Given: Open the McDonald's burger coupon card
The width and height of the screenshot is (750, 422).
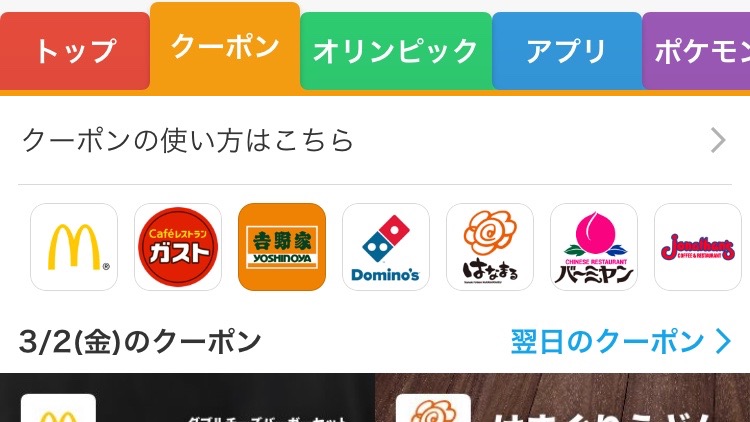Looking at the screenshot, I should point(187,400).
